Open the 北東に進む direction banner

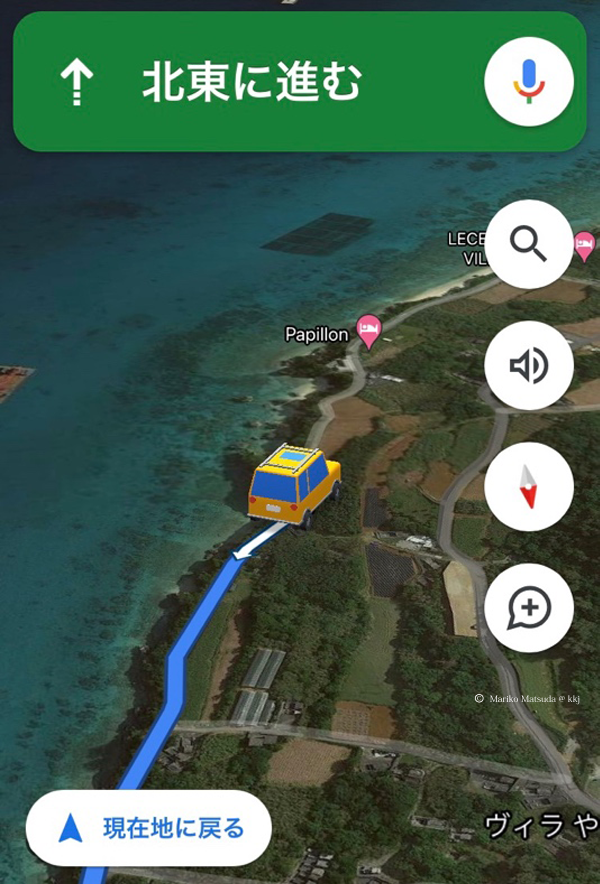point(250,82)
